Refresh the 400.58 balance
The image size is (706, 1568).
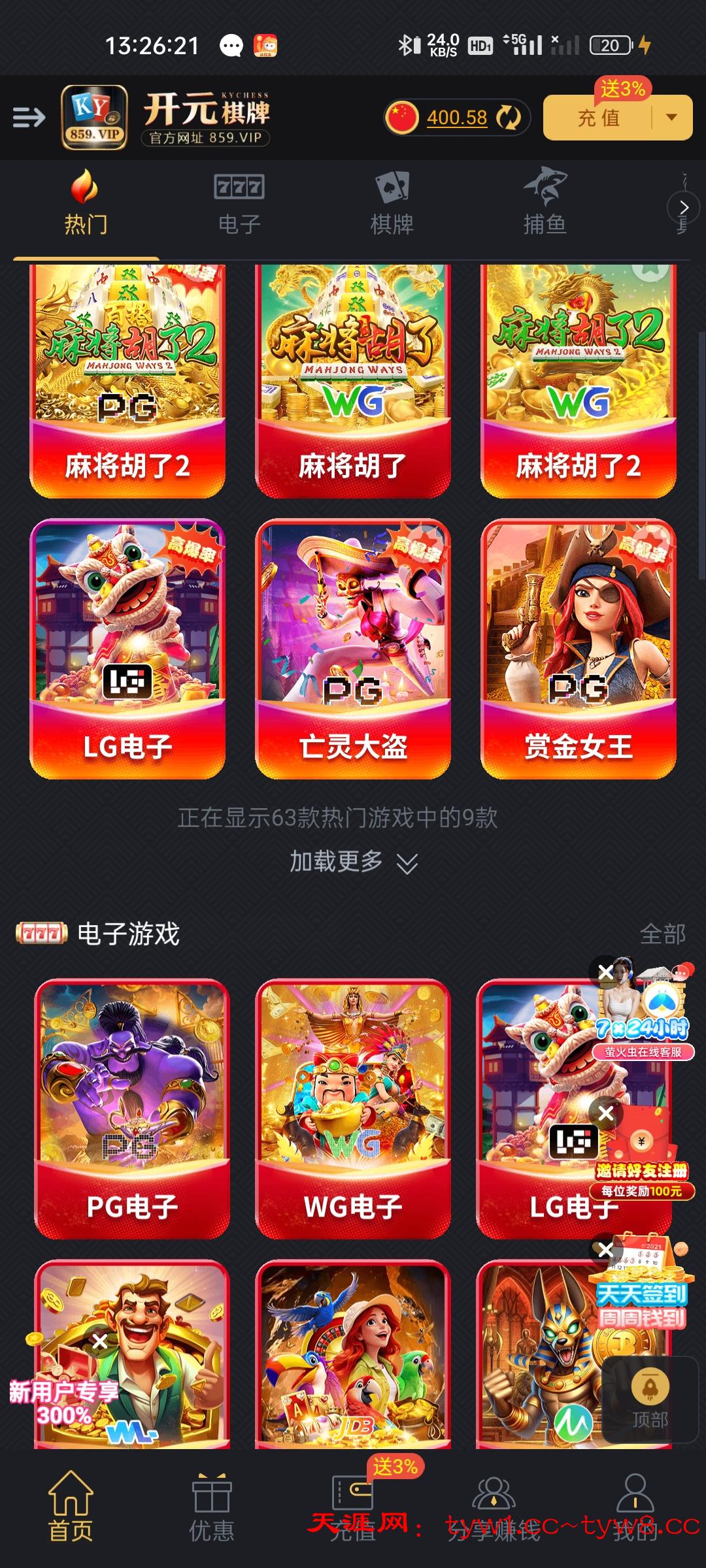508,118
